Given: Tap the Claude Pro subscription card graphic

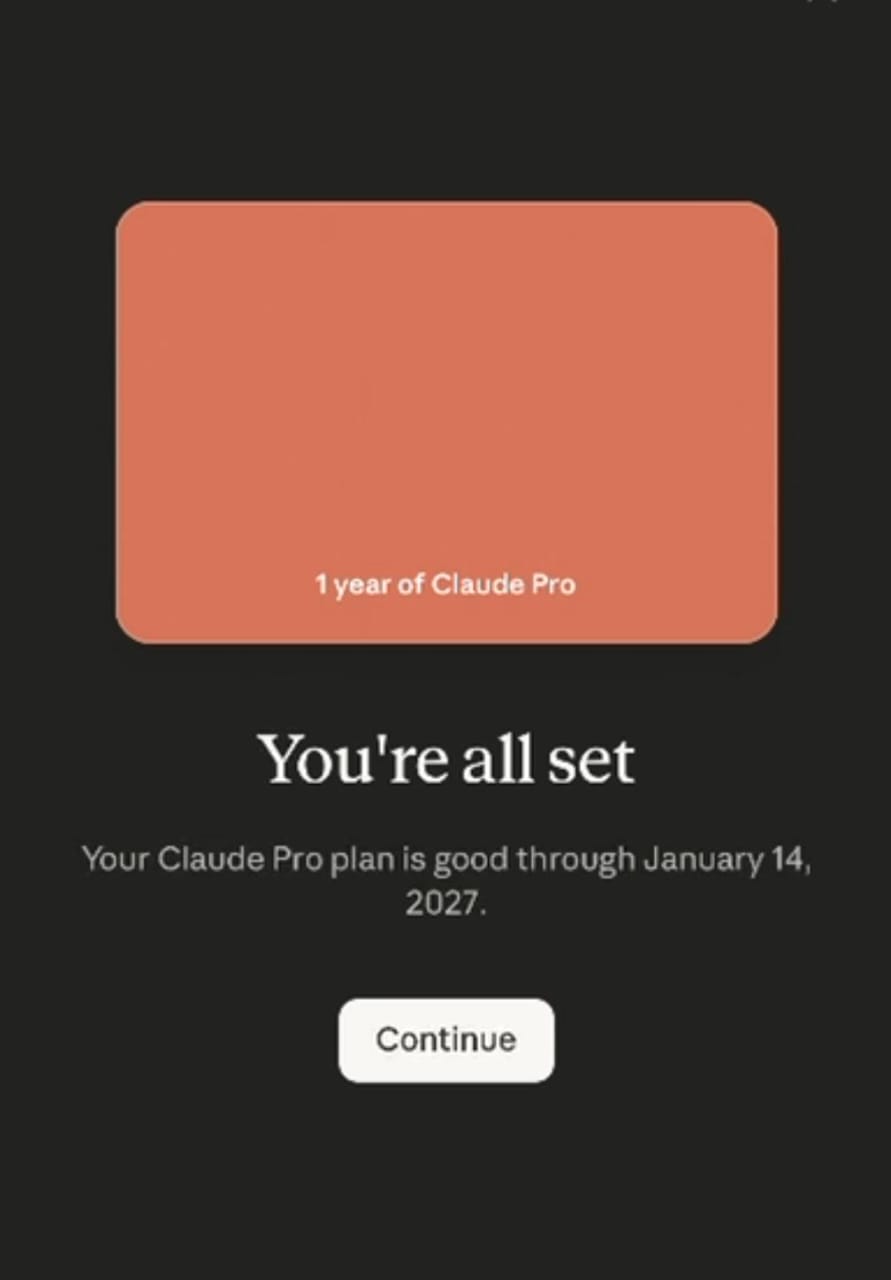Looking at the screenshot, I should tap(446, 420).
